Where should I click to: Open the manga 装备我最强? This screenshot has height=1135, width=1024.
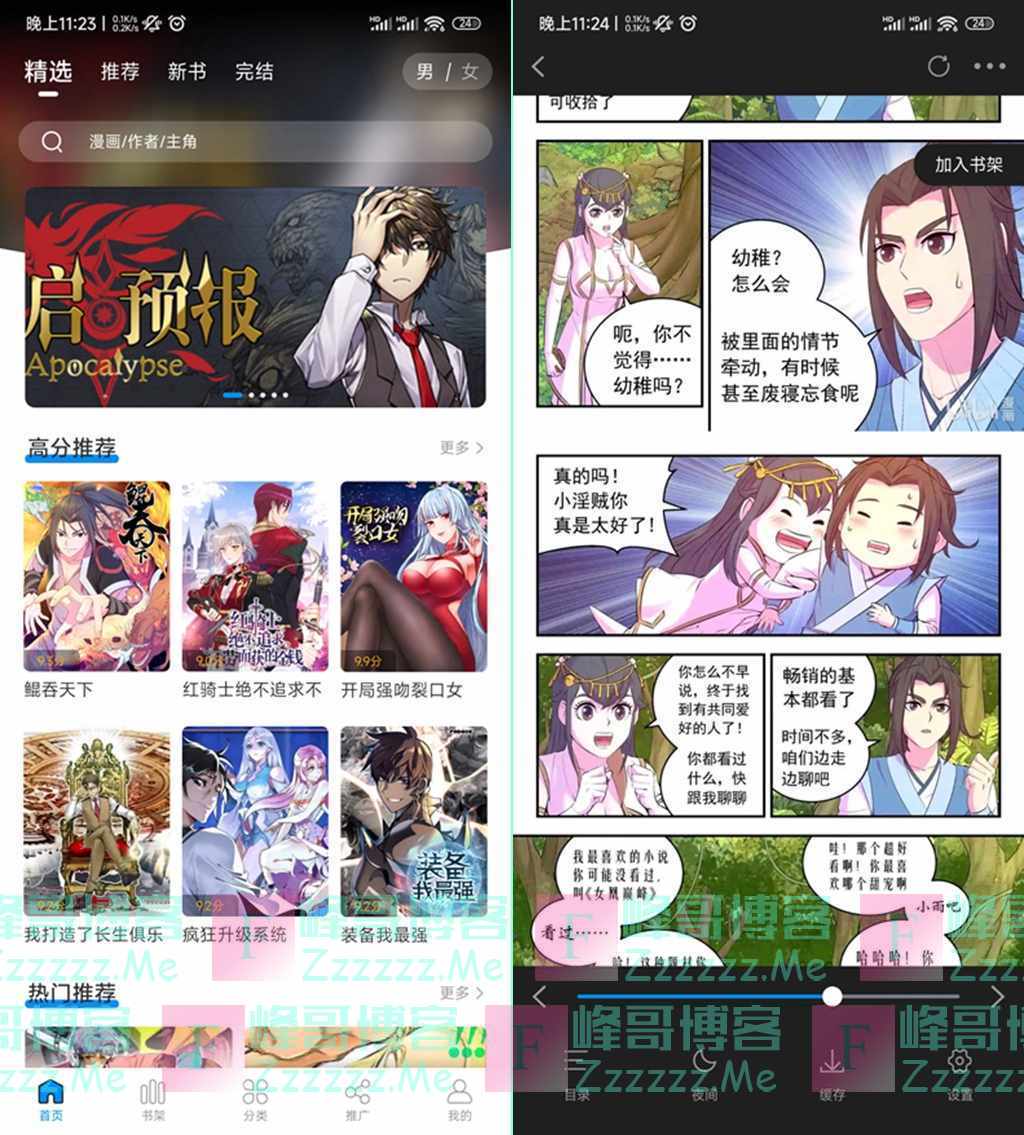point(413,820)
